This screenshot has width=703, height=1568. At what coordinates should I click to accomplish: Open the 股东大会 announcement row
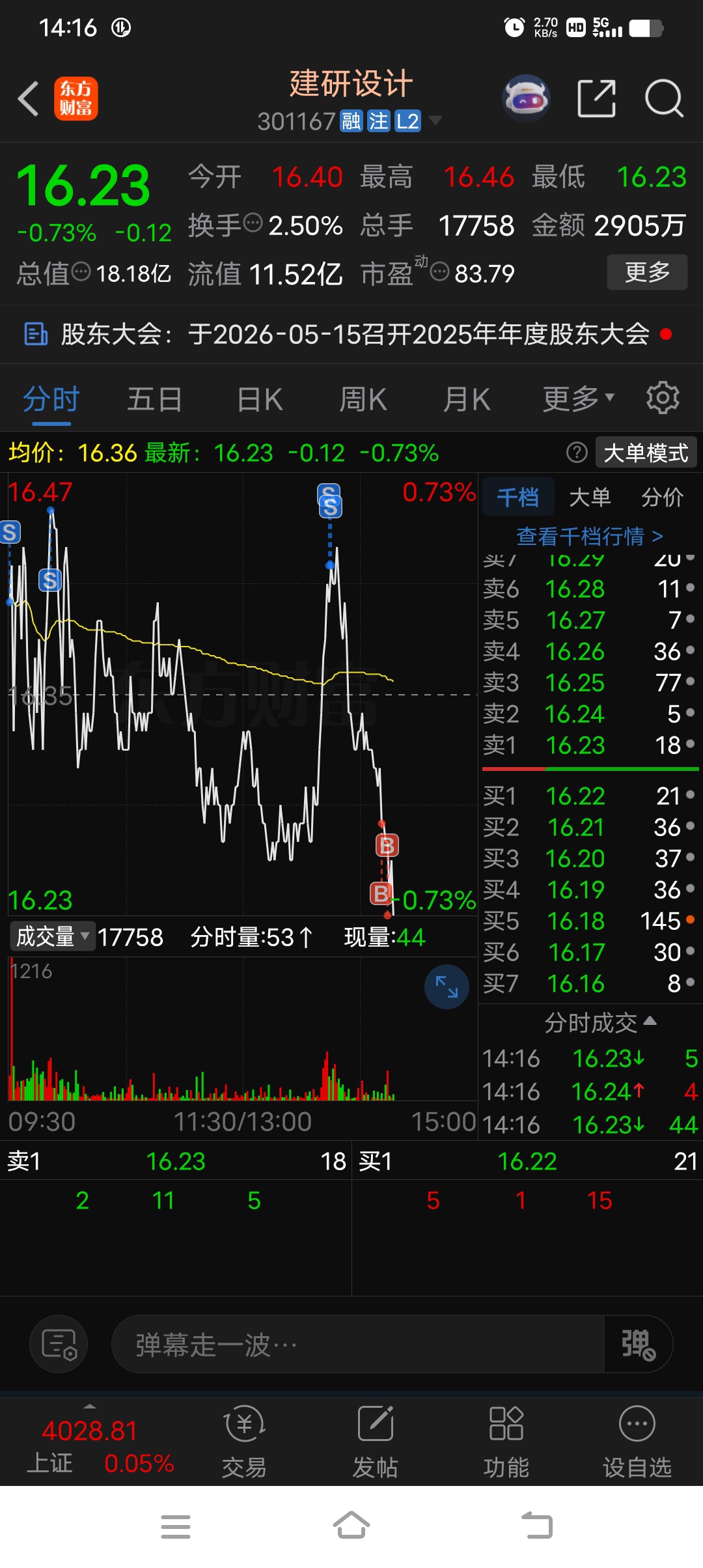tap(351, 335)
